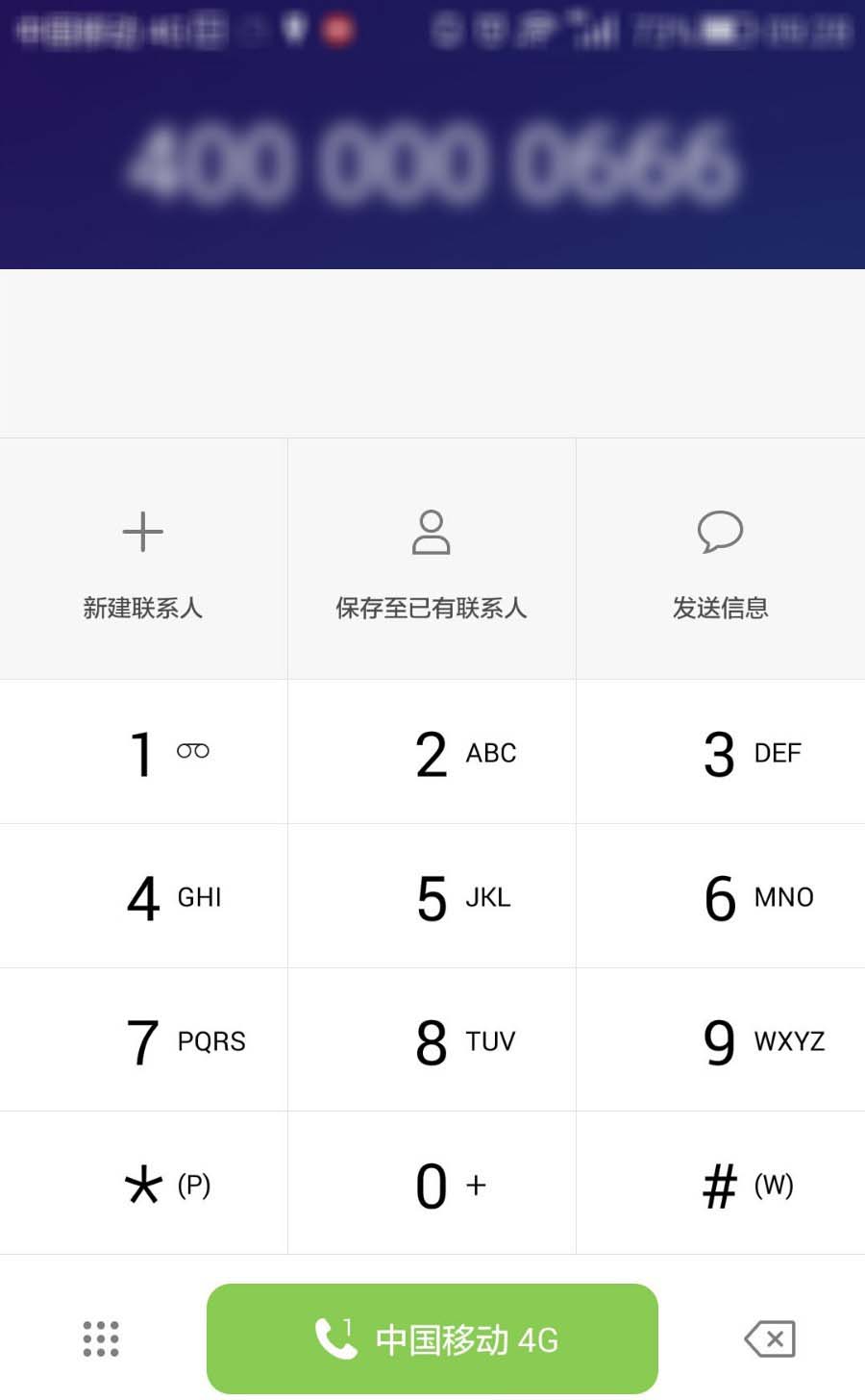Viewport: 865px width, 1400px height.
Task: Save number to existing contact (保存至已有联系人)
Action: point(432,560)
